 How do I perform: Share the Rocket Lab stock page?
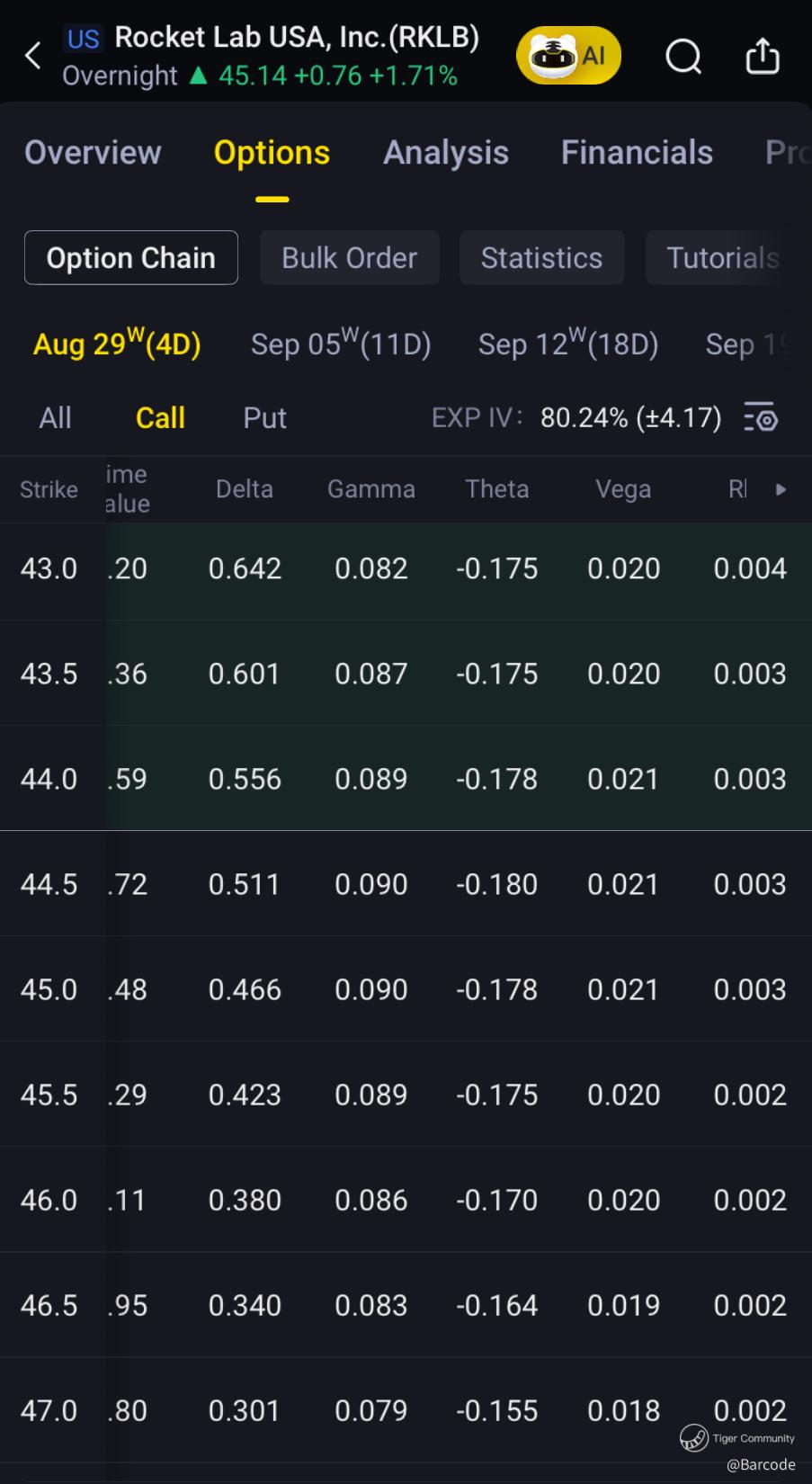point(763,56)
